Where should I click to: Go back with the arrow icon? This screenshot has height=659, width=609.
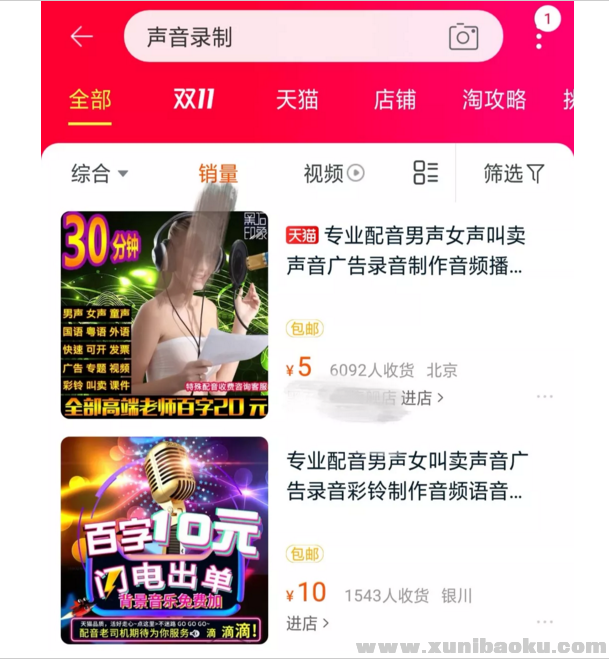pyautogui.click(x=82, y=37)
